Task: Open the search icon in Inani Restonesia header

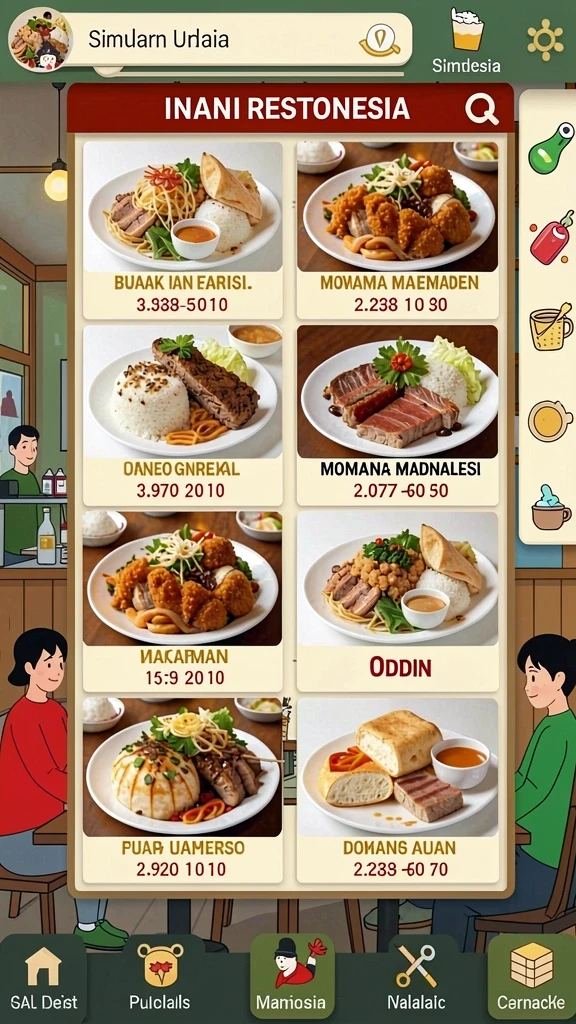Action: pyautogui.click(x=481, y=108)
